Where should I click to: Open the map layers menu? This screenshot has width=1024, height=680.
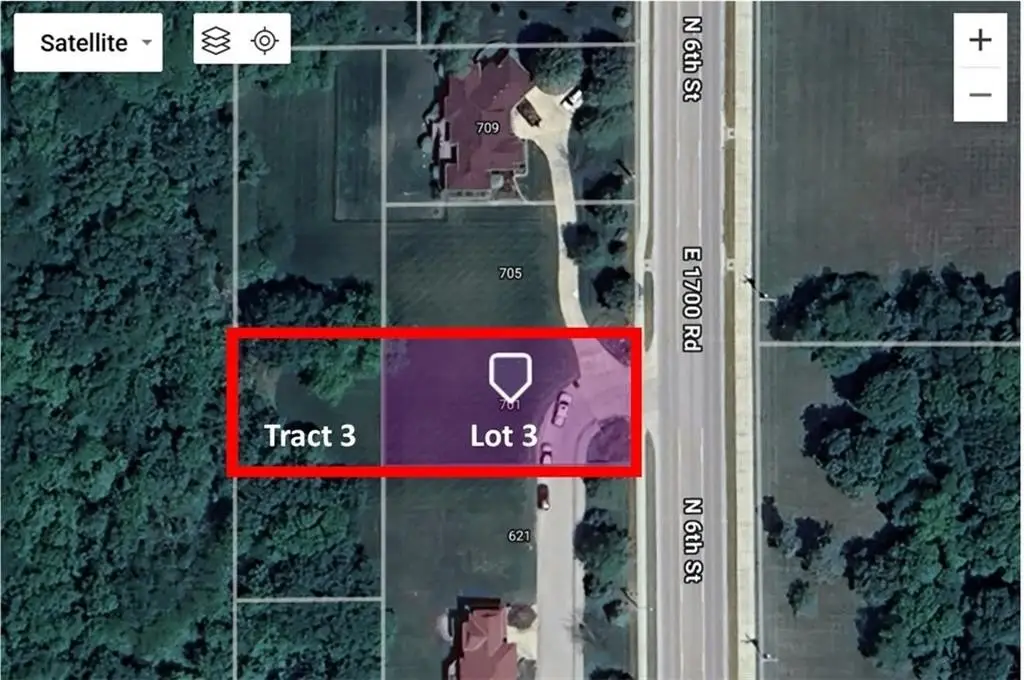(x=216, y=40)
